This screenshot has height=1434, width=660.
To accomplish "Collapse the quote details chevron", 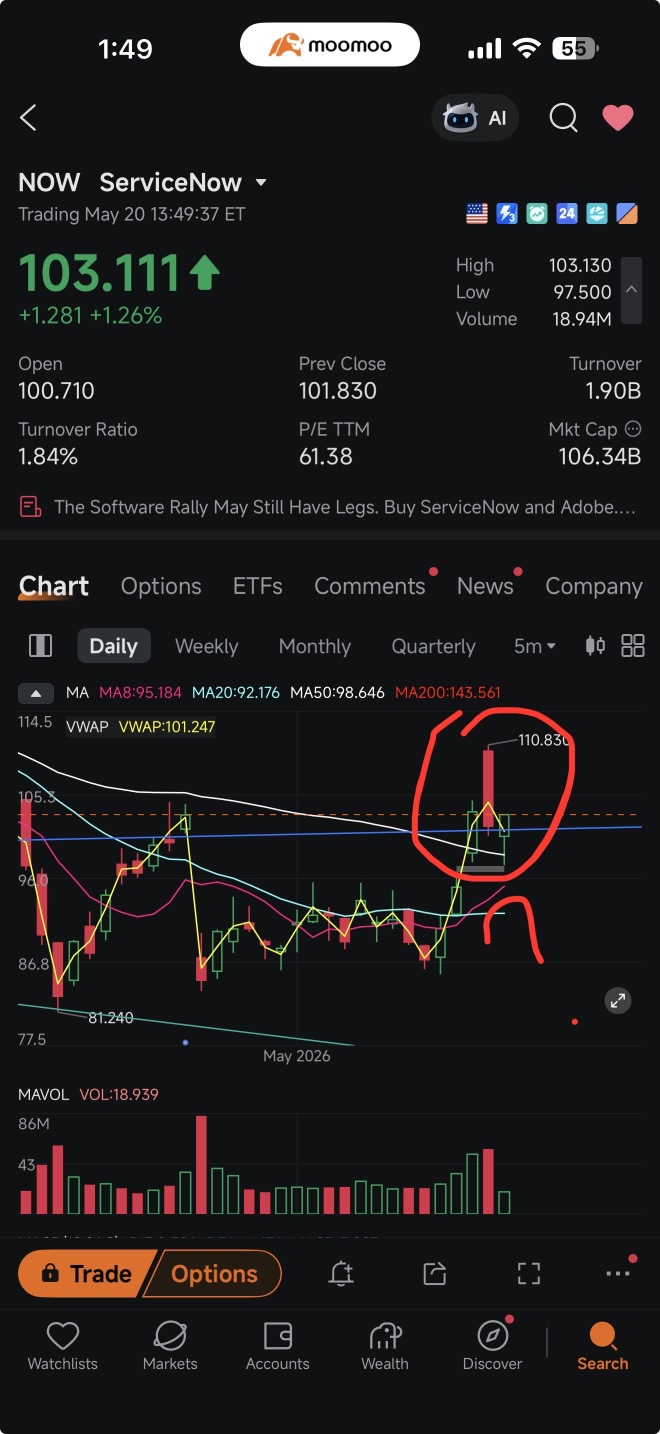I will point(631,290).
